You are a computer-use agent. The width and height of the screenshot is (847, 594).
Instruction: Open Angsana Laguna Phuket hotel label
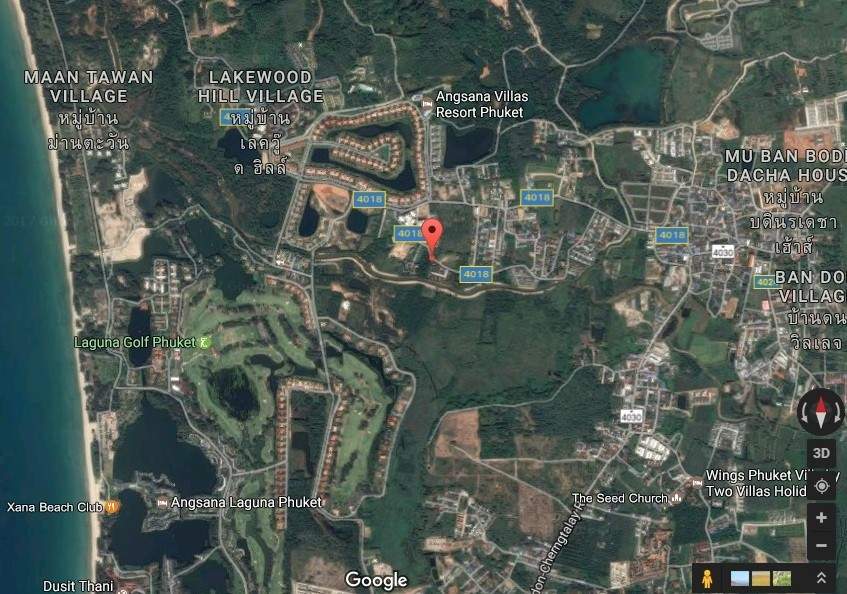pos(246,502)
